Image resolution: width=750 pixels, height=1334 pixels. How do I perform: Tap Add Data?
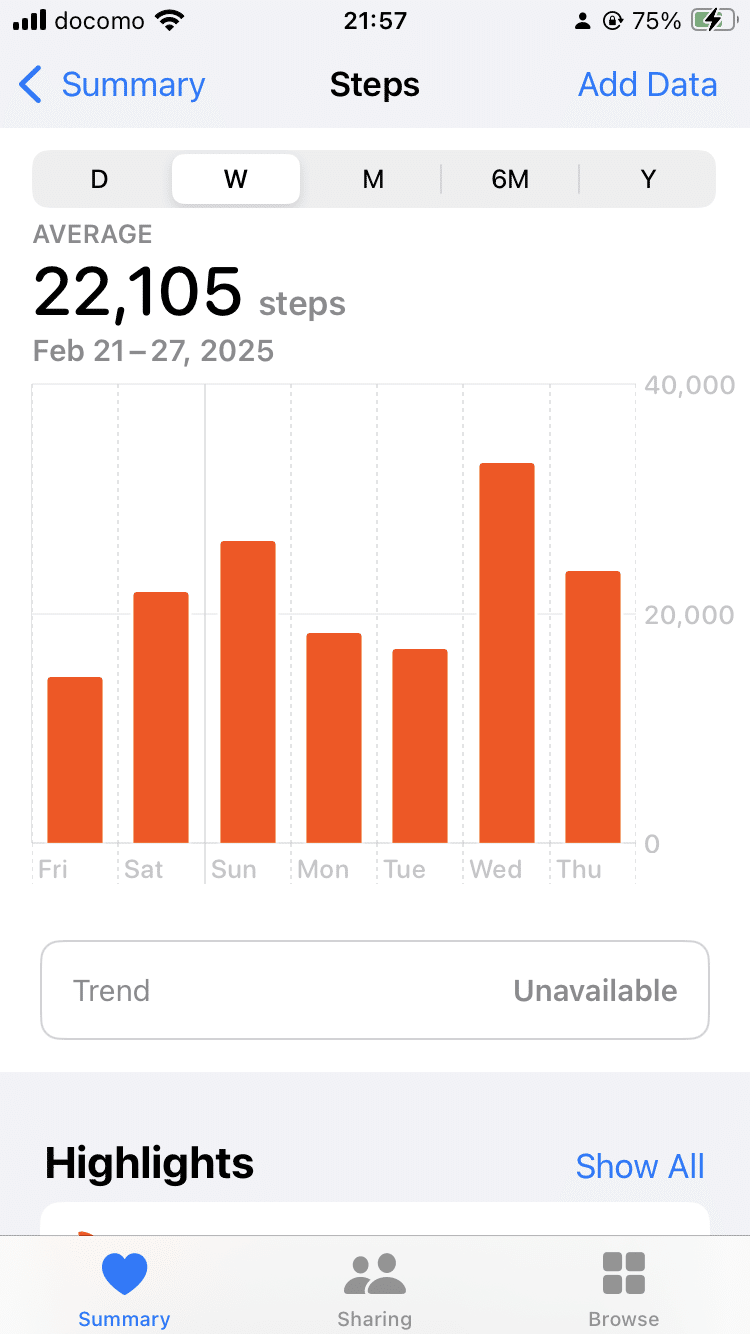[x=647, y=85]
